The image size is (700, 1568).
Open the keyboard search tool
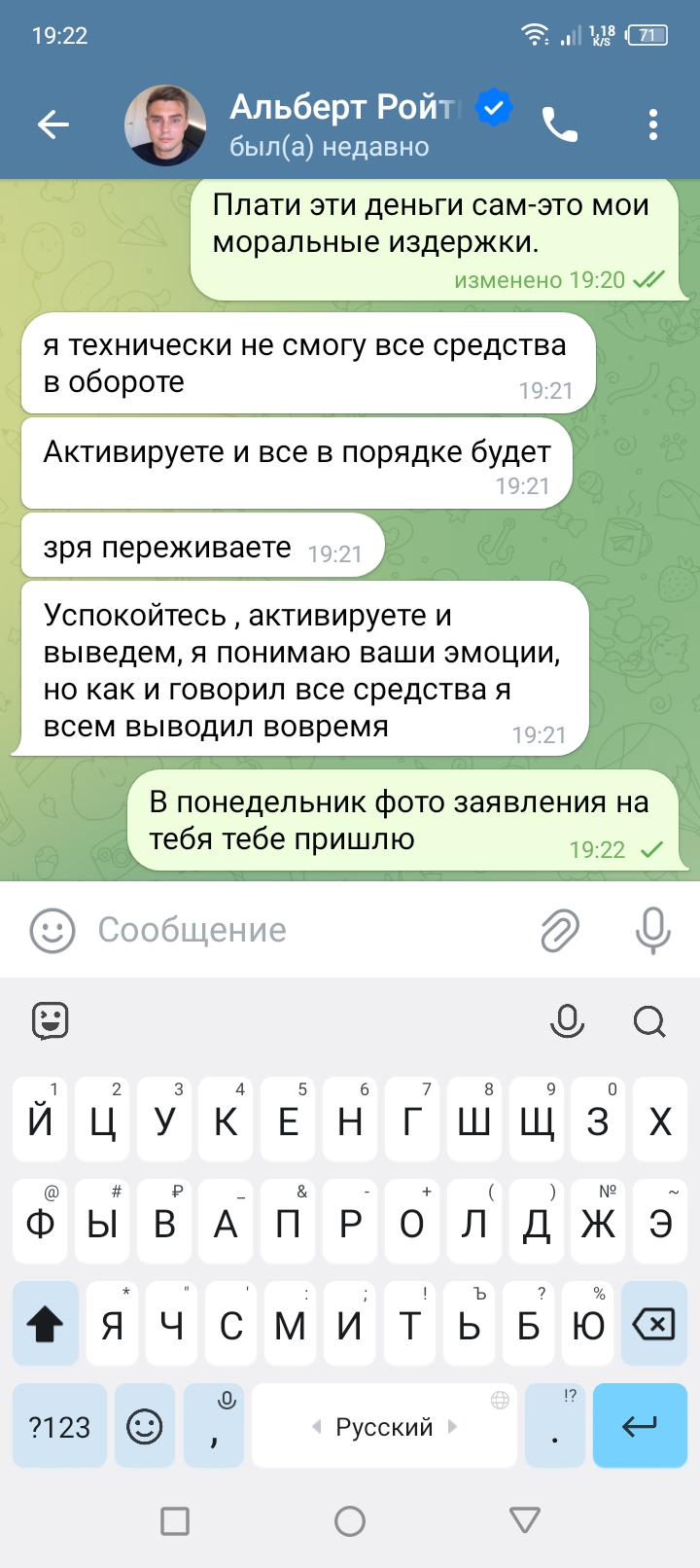(x=648, y=1020)
